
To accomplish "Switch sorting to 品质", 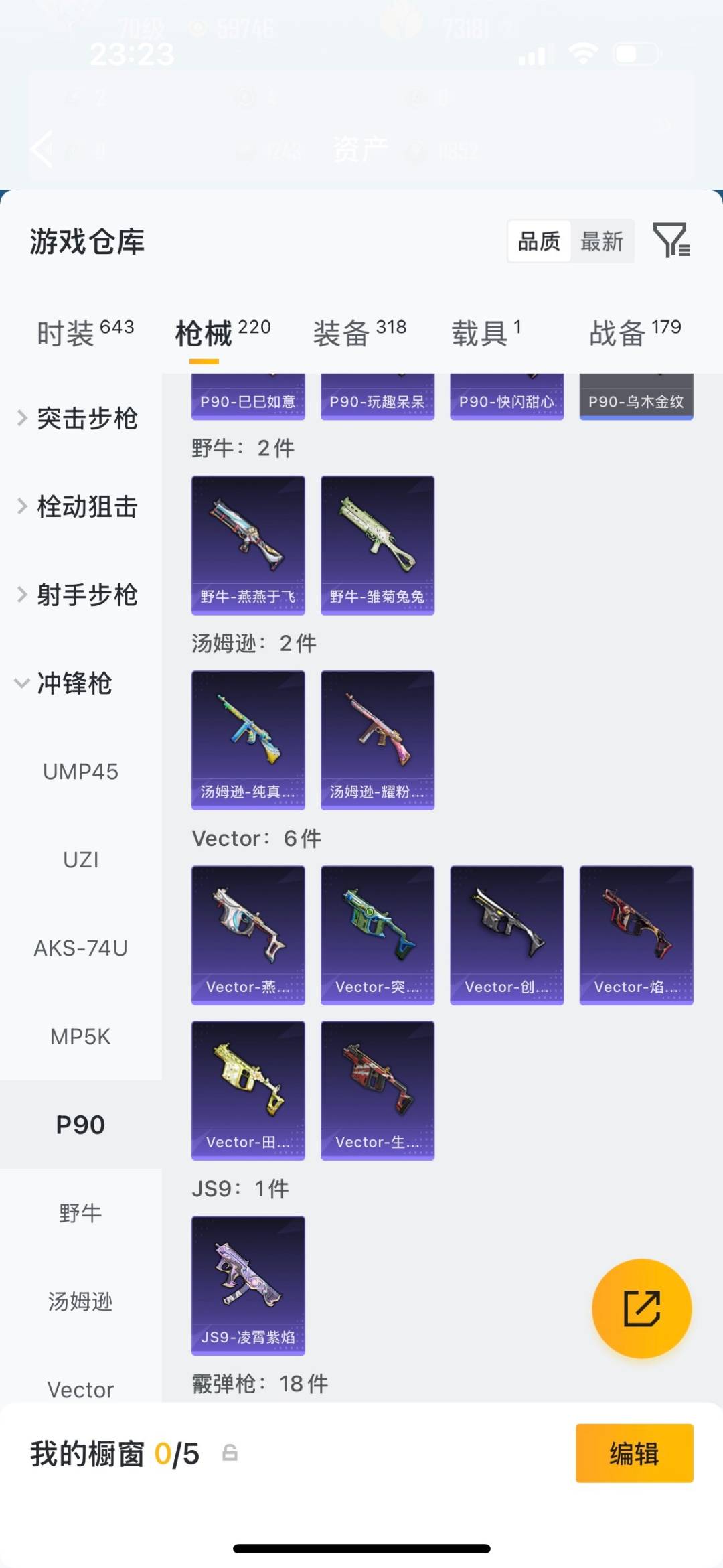I will (538, 241).
